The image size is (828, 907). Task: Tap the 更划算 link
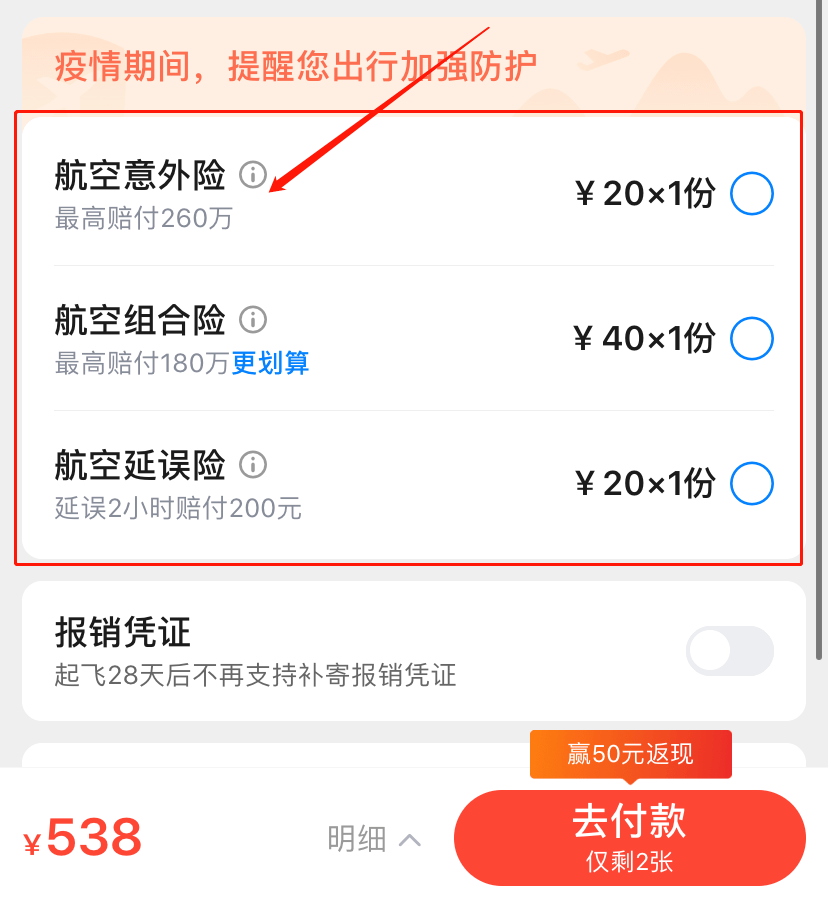pyautogui.click(x=270, y=364)
